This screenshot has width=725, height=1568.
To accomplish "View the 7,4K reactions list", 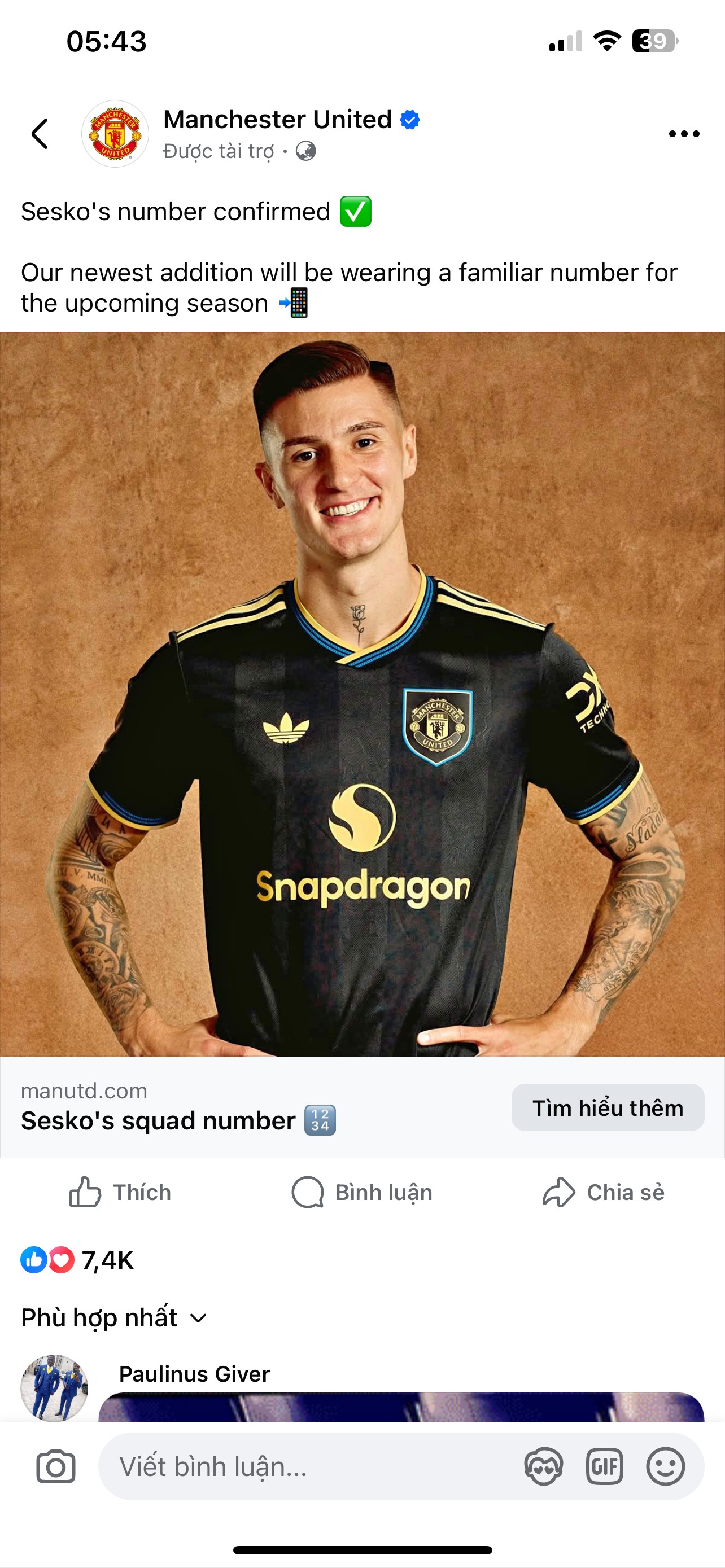I will pyautogui.click(x=77, y=1260).
